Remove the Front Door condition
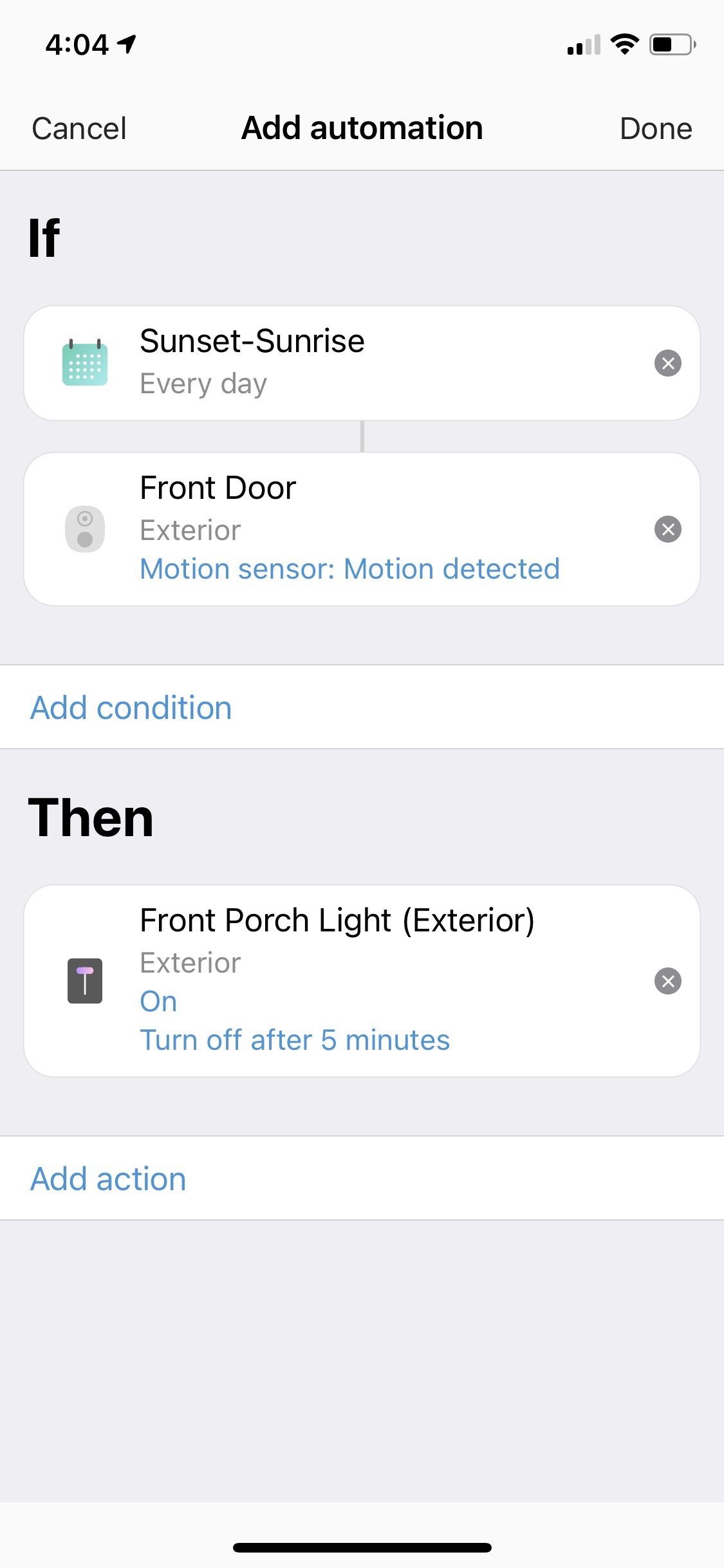Image resolution: width=724 pixels, height=1568 pixels. (668, 529)
